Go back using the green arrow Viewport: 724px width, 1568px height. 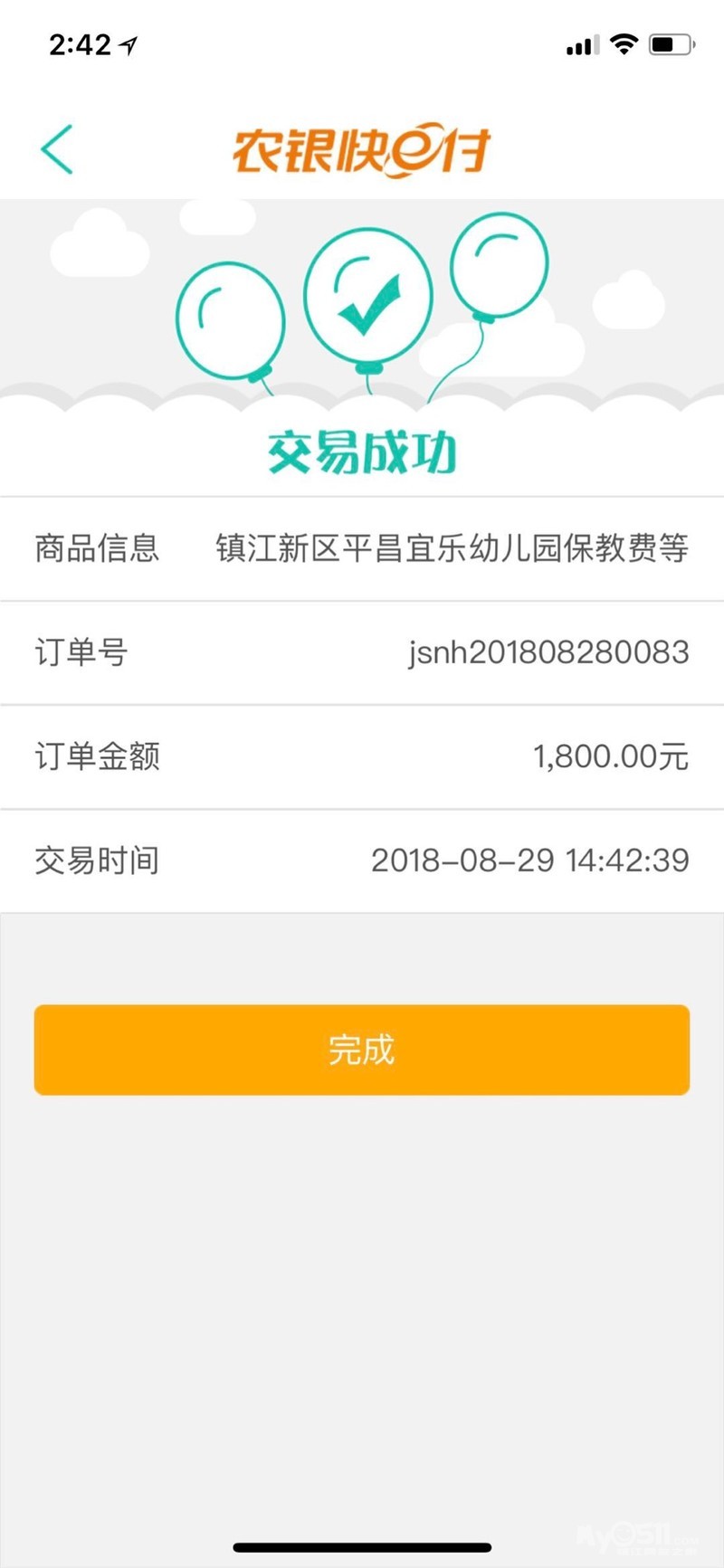(x=57, y=150)
